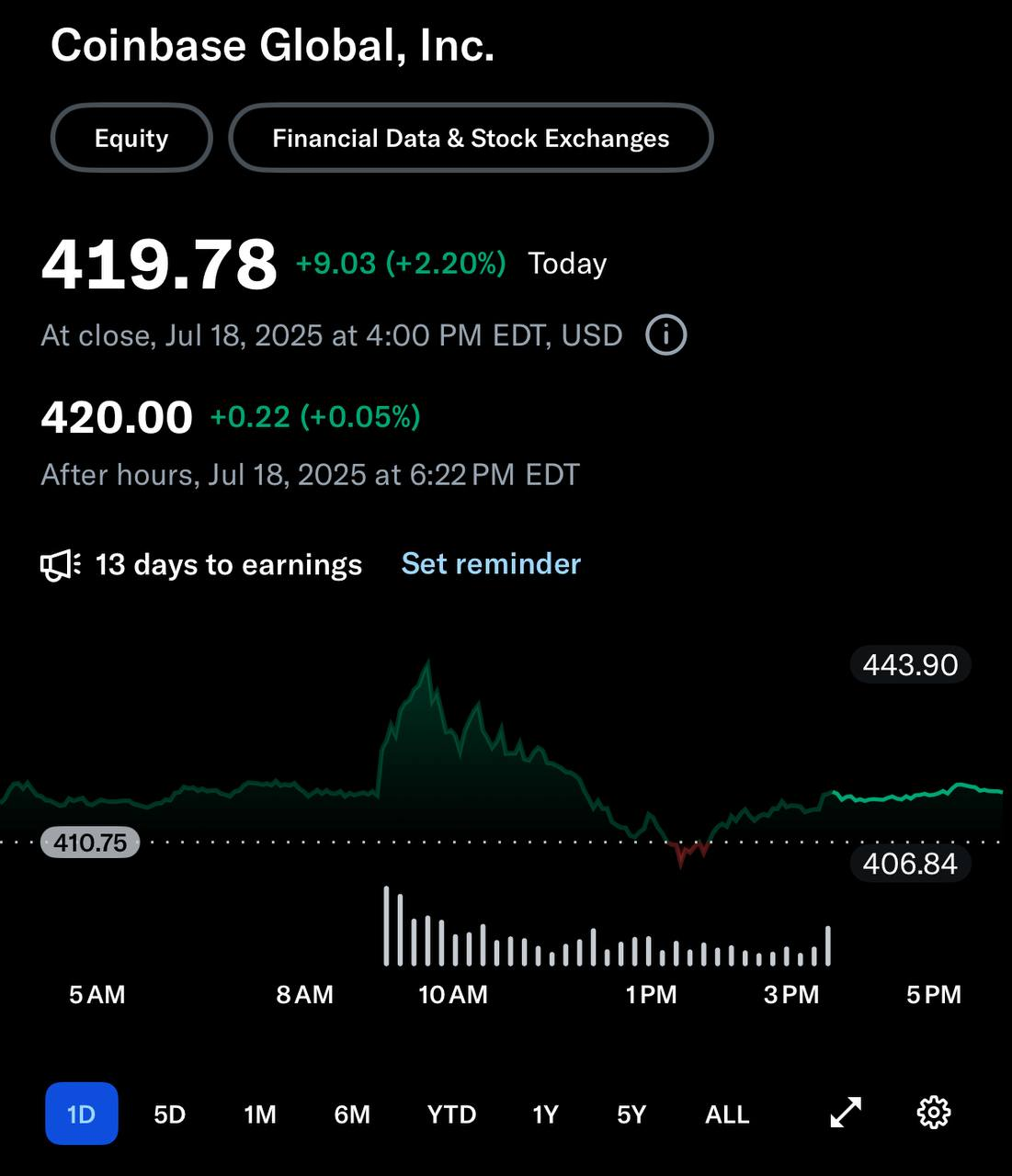Expand the chart to full screen
Viewport: 1012px width, 1176px height.
[846, 1113]
